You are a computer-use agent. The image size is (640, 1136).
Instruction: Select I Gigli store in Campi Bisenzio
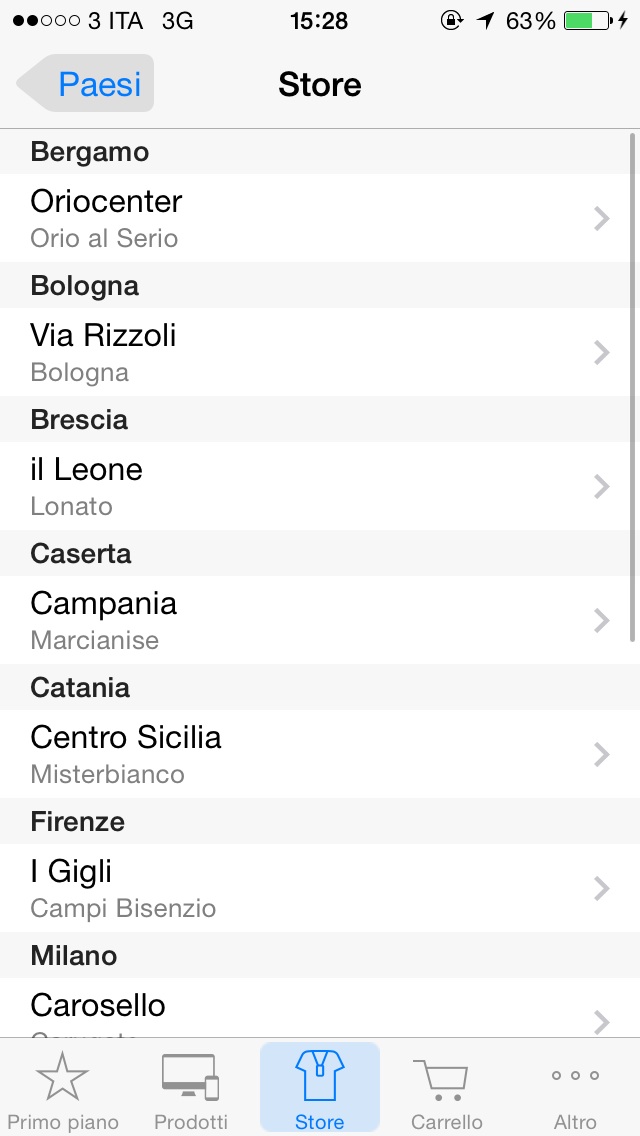click(x=320, y=888)
